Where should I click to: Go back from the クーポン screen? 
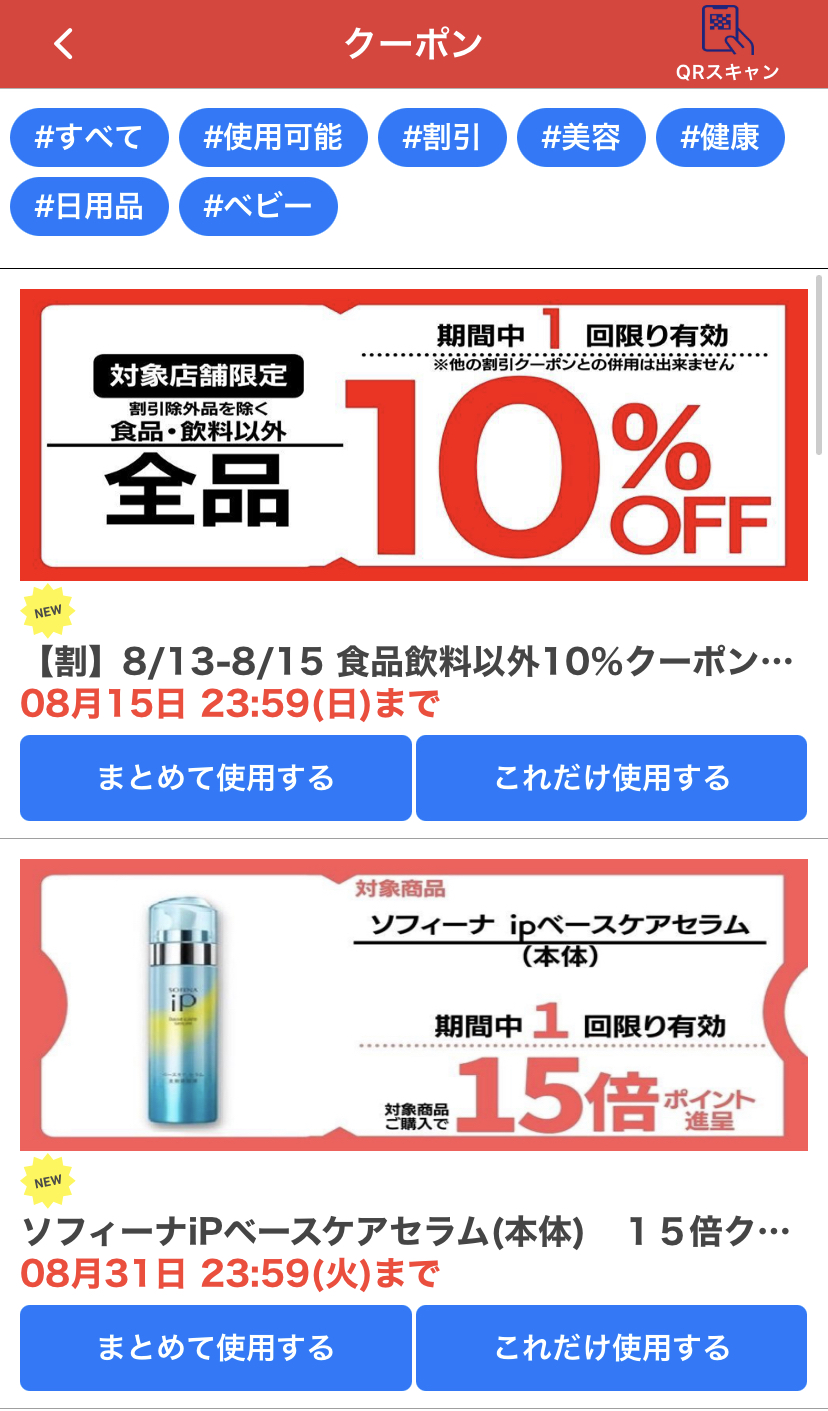point(64,44)
